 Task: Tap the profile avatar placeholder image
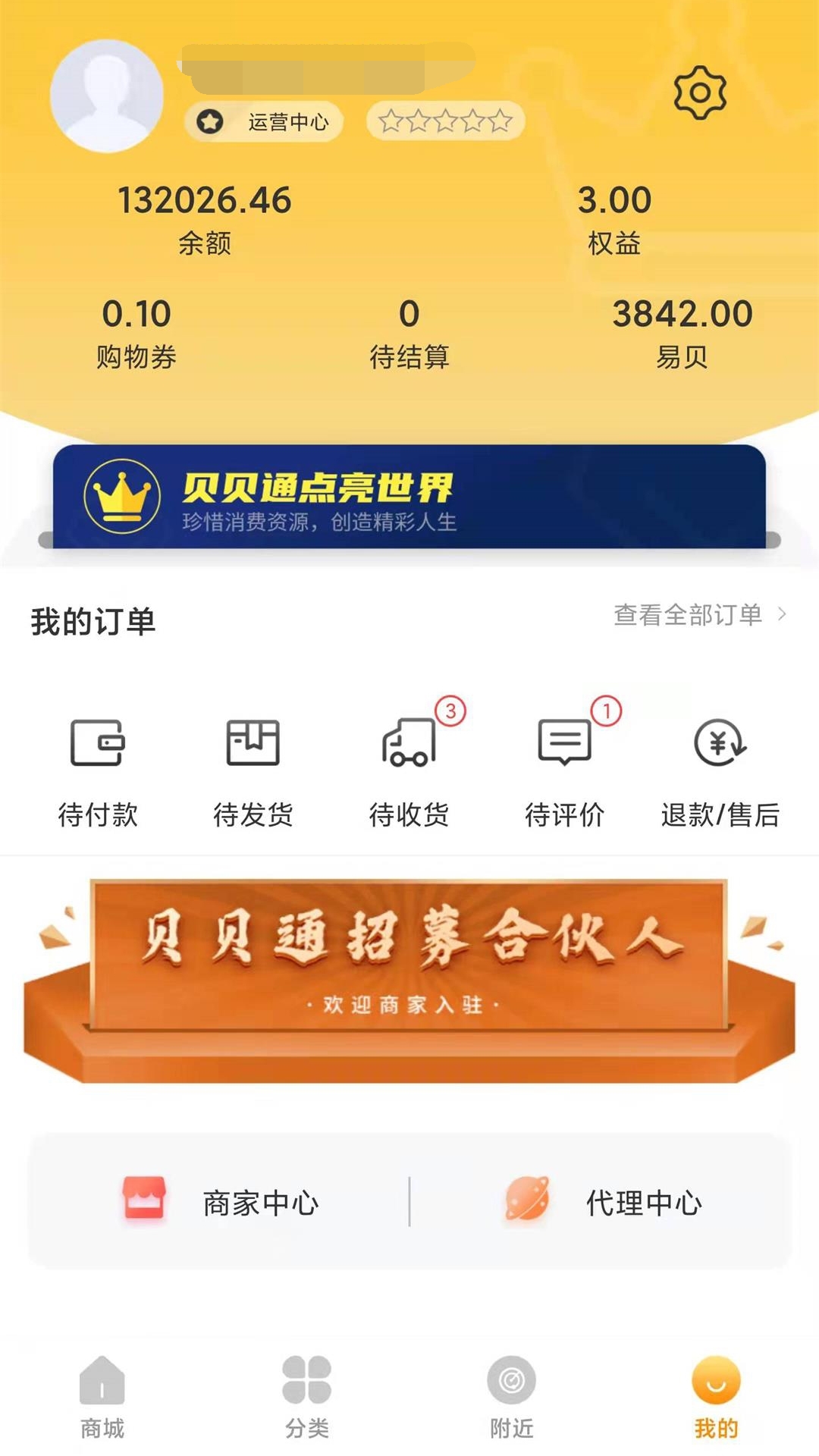[x=106, y=93]
